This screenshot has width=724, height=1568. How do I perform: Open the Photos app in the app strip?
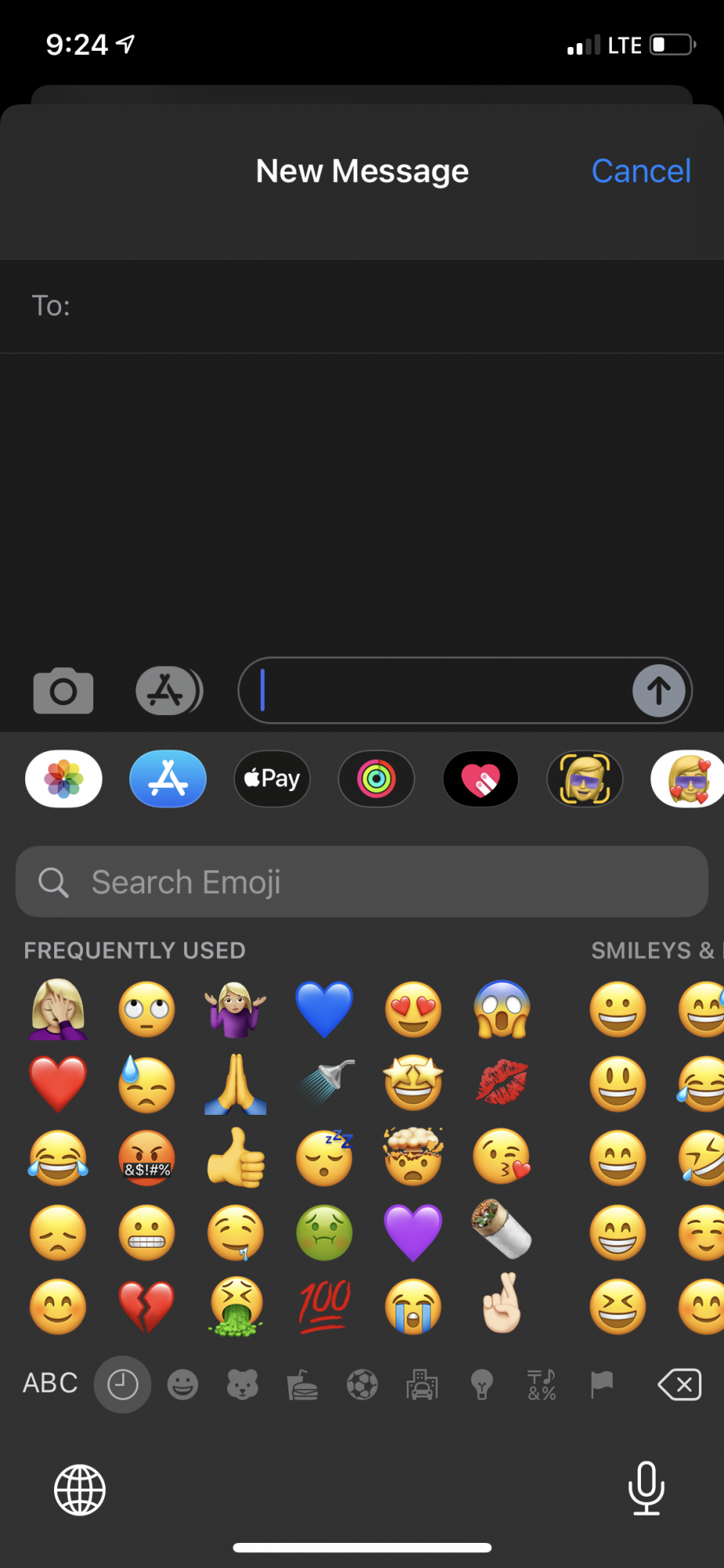pos(63,779)
